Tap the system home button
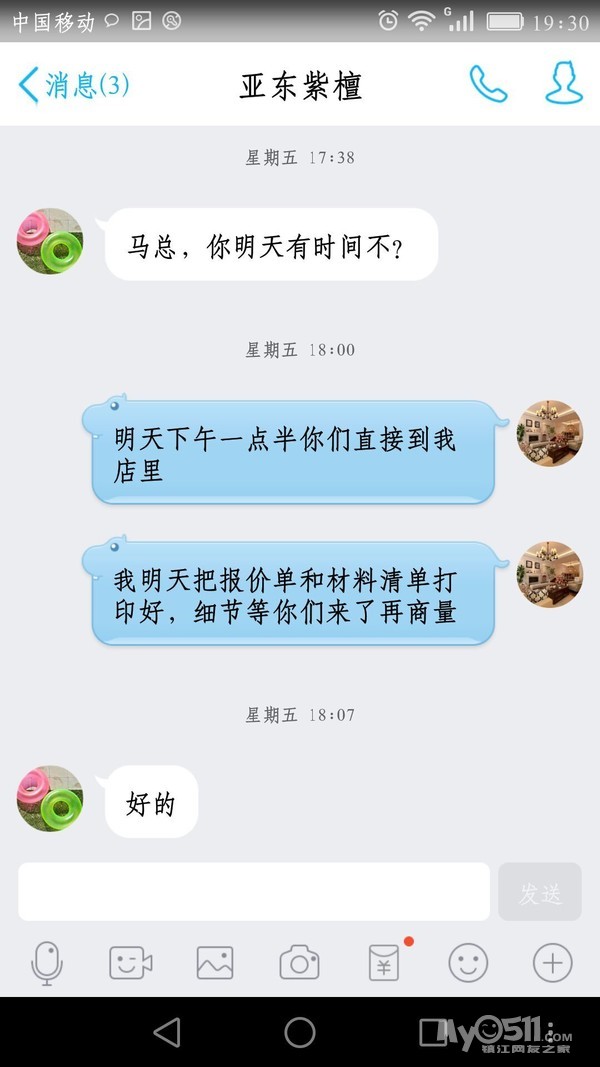The width and height of the screenshot is (600, 1067). coord(300,1032)
